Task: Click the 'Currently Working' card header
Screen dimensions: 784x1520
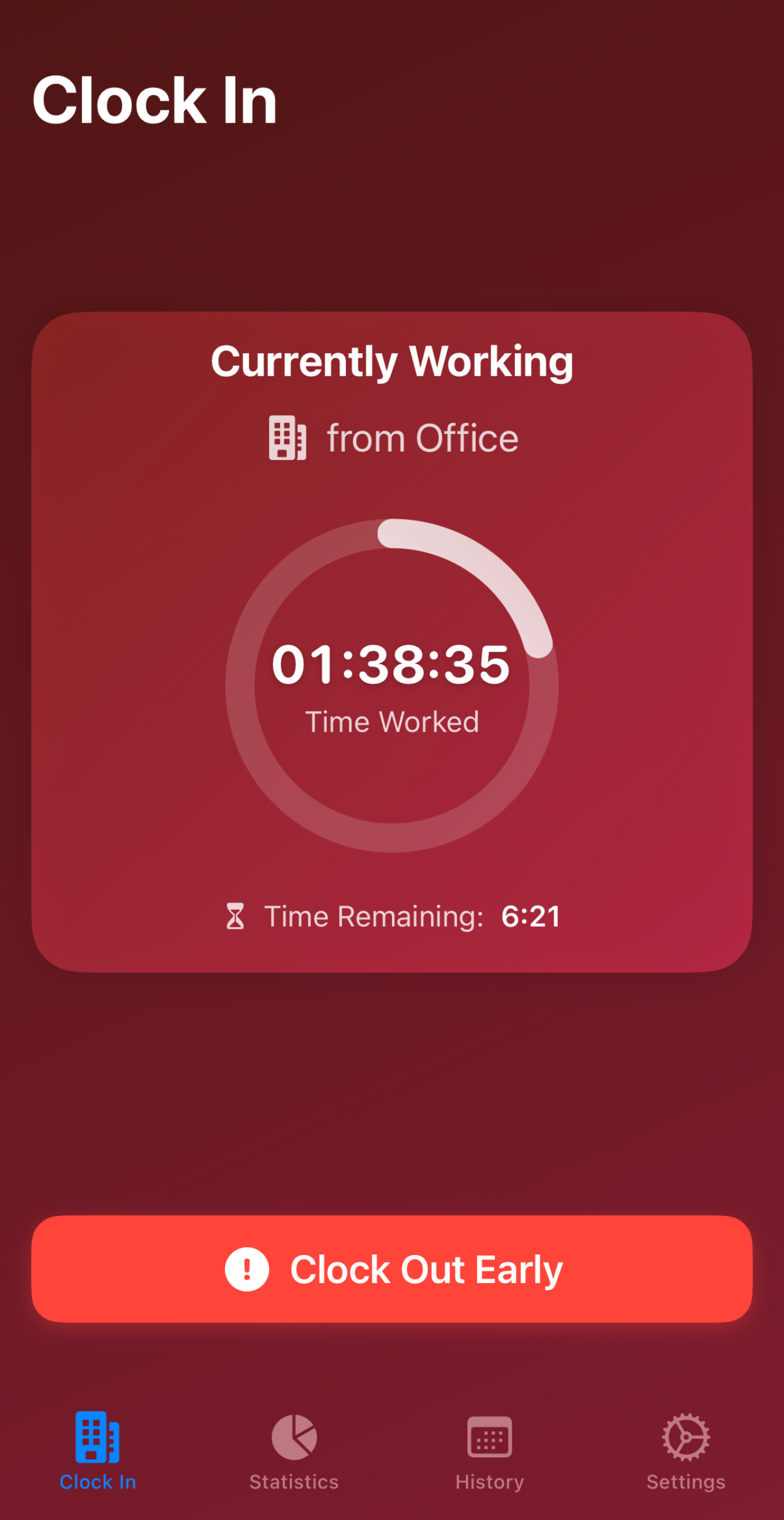Action: pos(391,360)
